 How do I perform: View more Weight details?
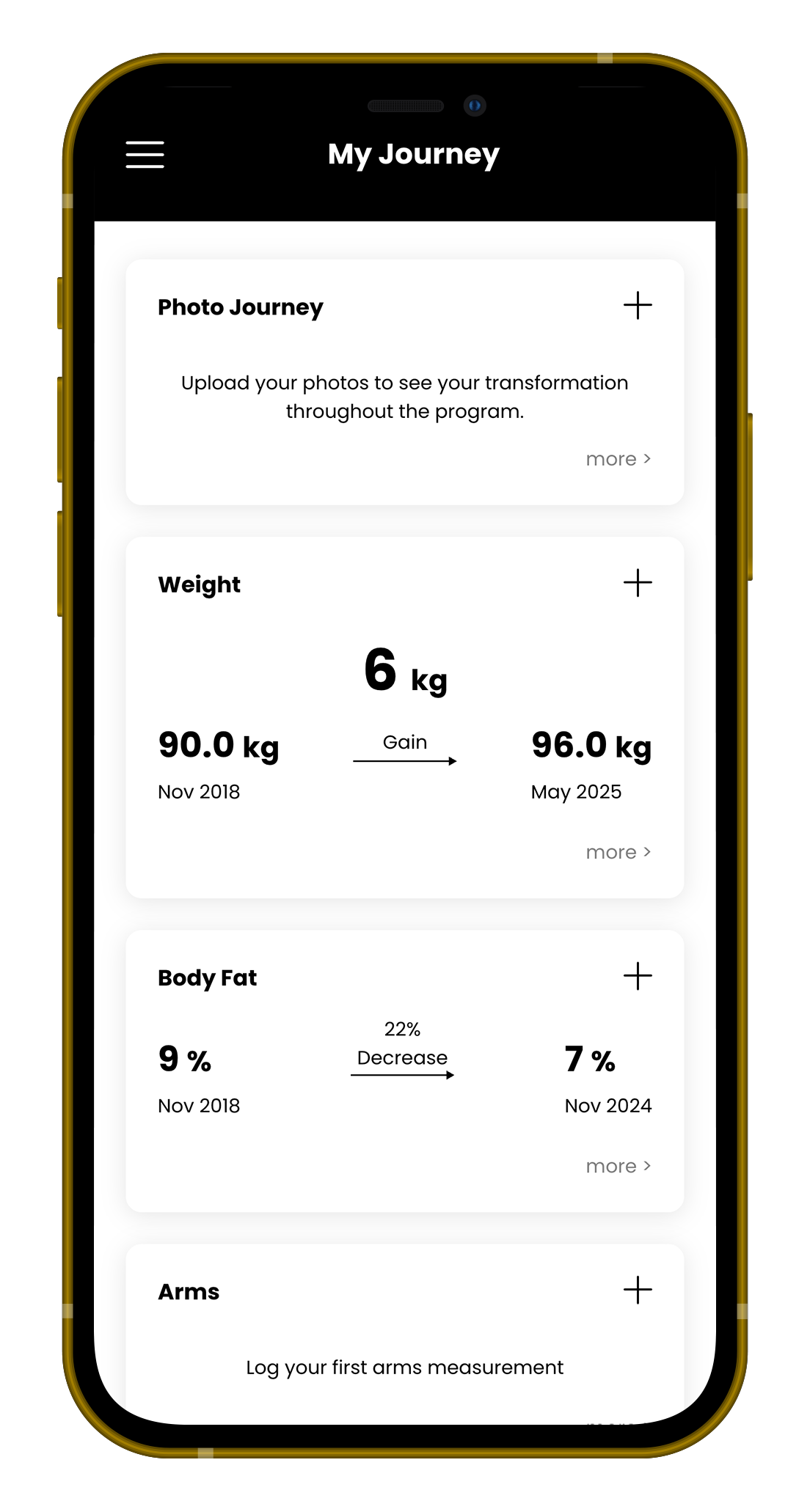click(618, 852)
